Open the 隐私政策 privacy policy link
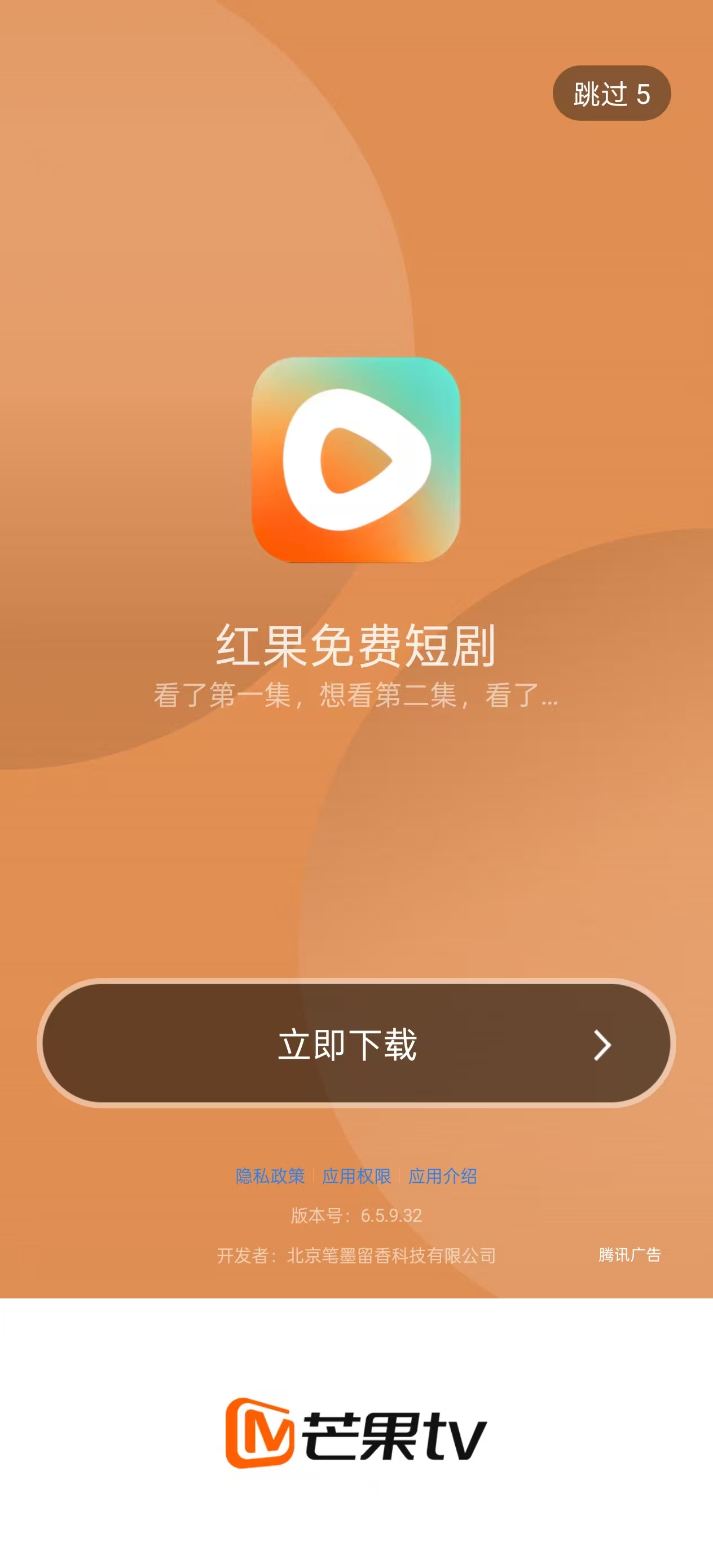 tap(270, 1176)
